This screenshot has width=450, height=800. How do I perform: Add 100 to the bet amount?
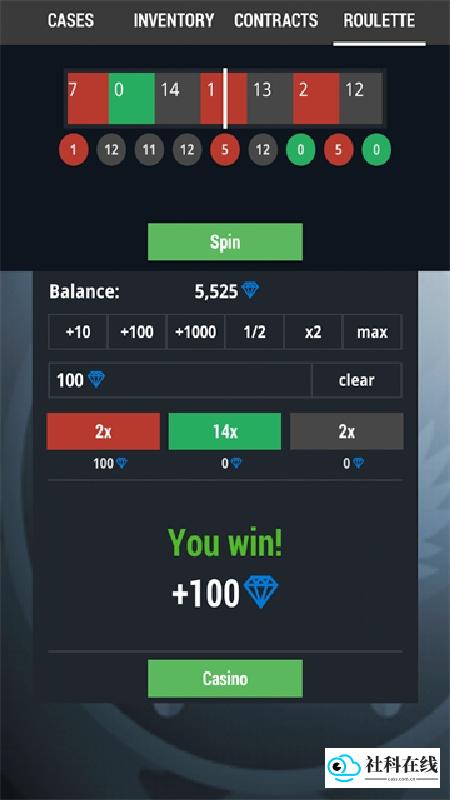point(137,332)
